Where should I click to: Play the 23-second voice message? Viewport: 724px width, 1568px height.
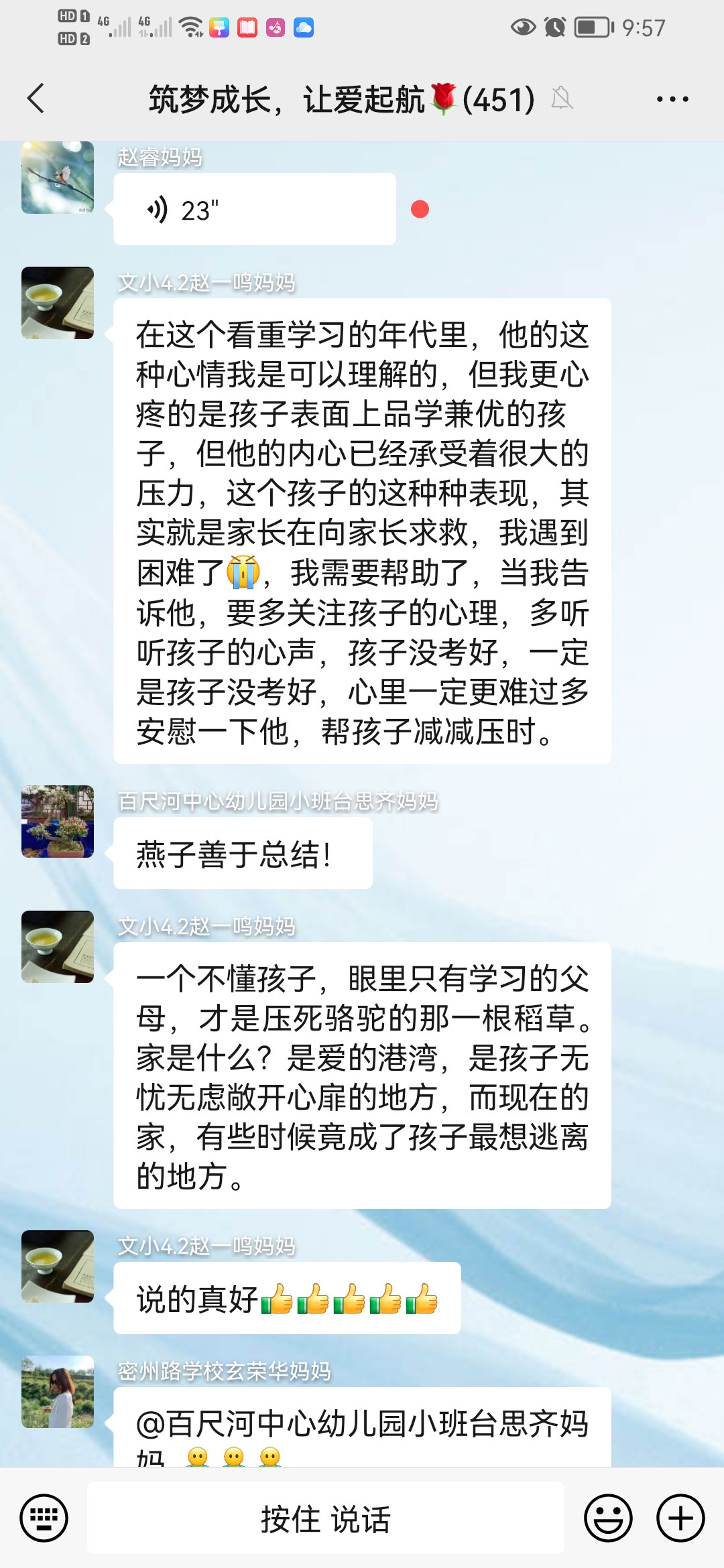point(255,208)
